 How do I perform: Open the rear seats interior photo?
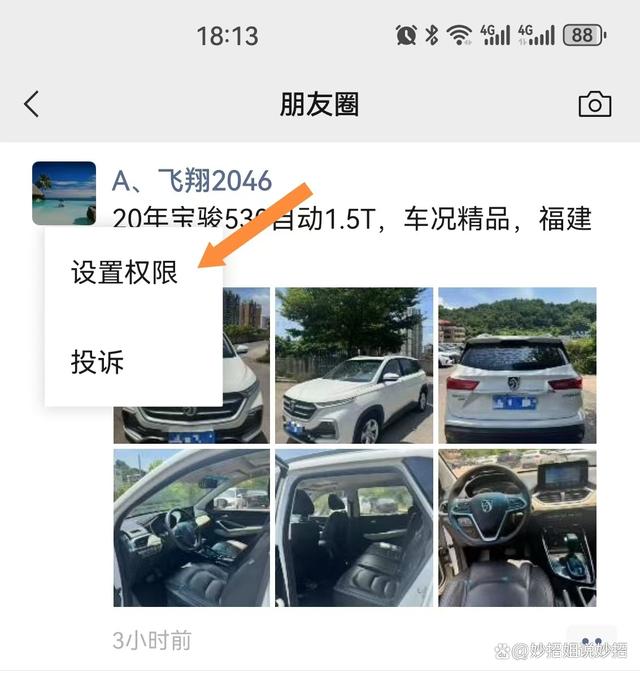pos(354,528)
